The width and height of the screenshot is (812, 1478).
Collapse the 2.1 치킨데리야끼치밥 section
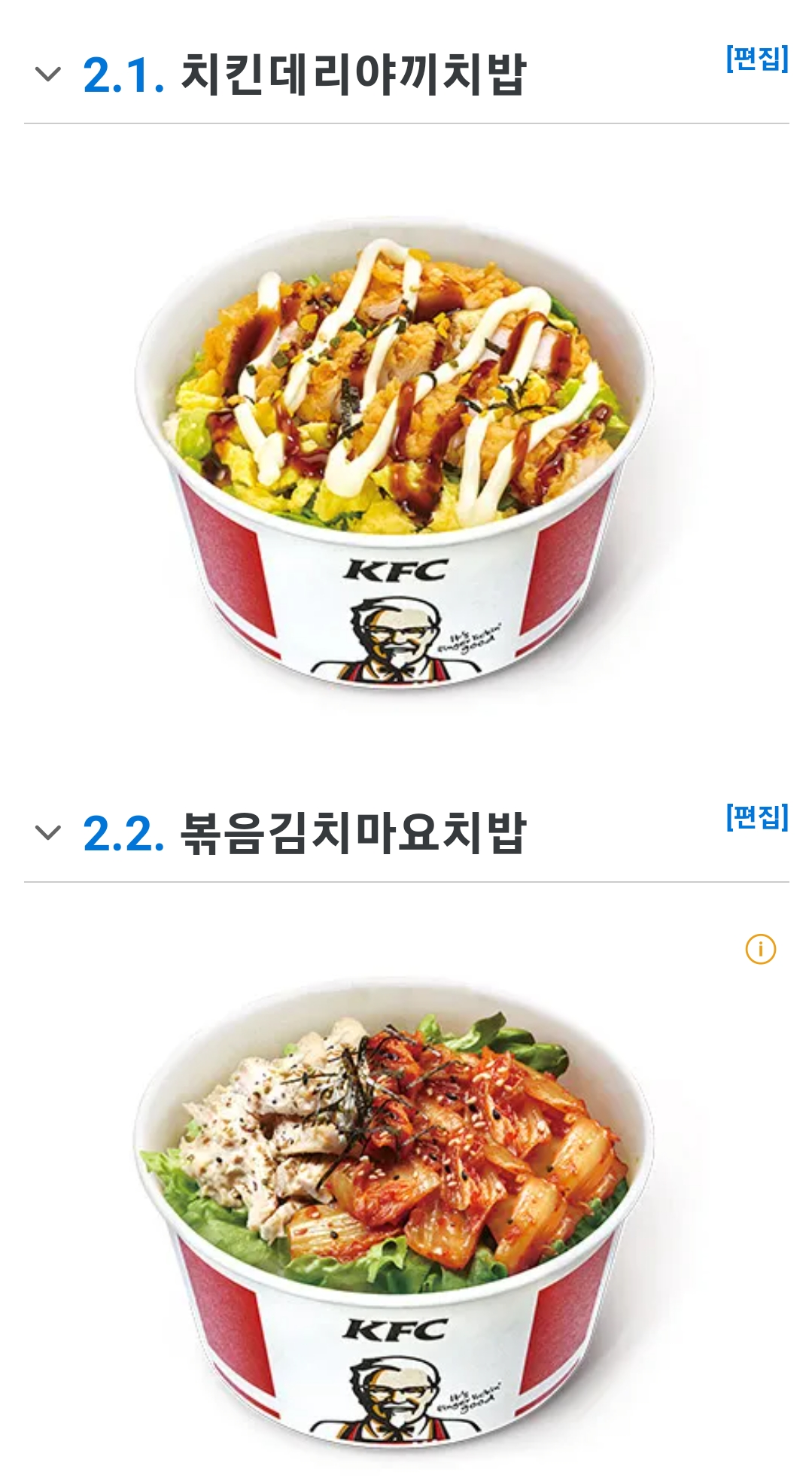pos(48,74)
